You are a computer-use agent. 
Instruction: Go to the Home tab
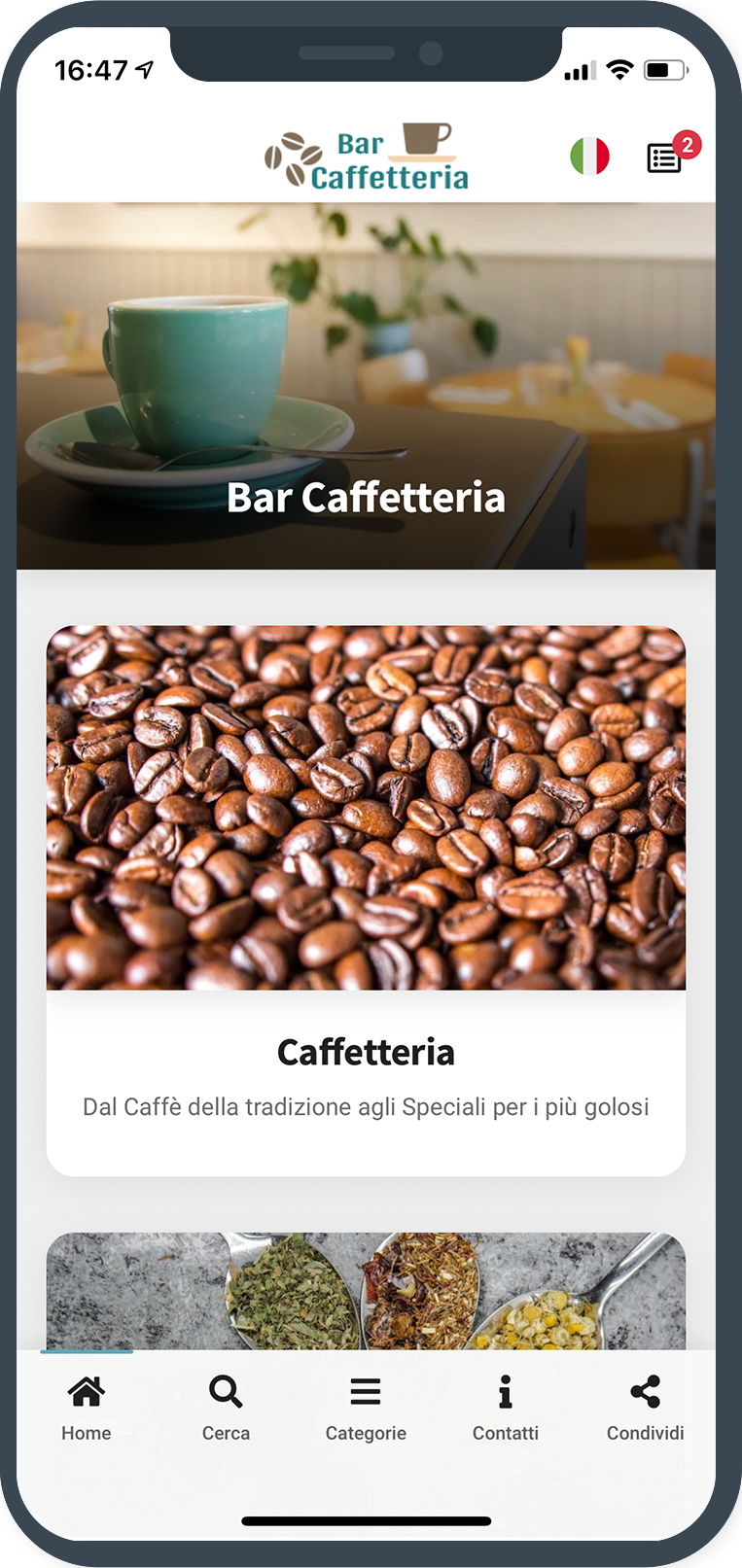tap(87, 1408)
